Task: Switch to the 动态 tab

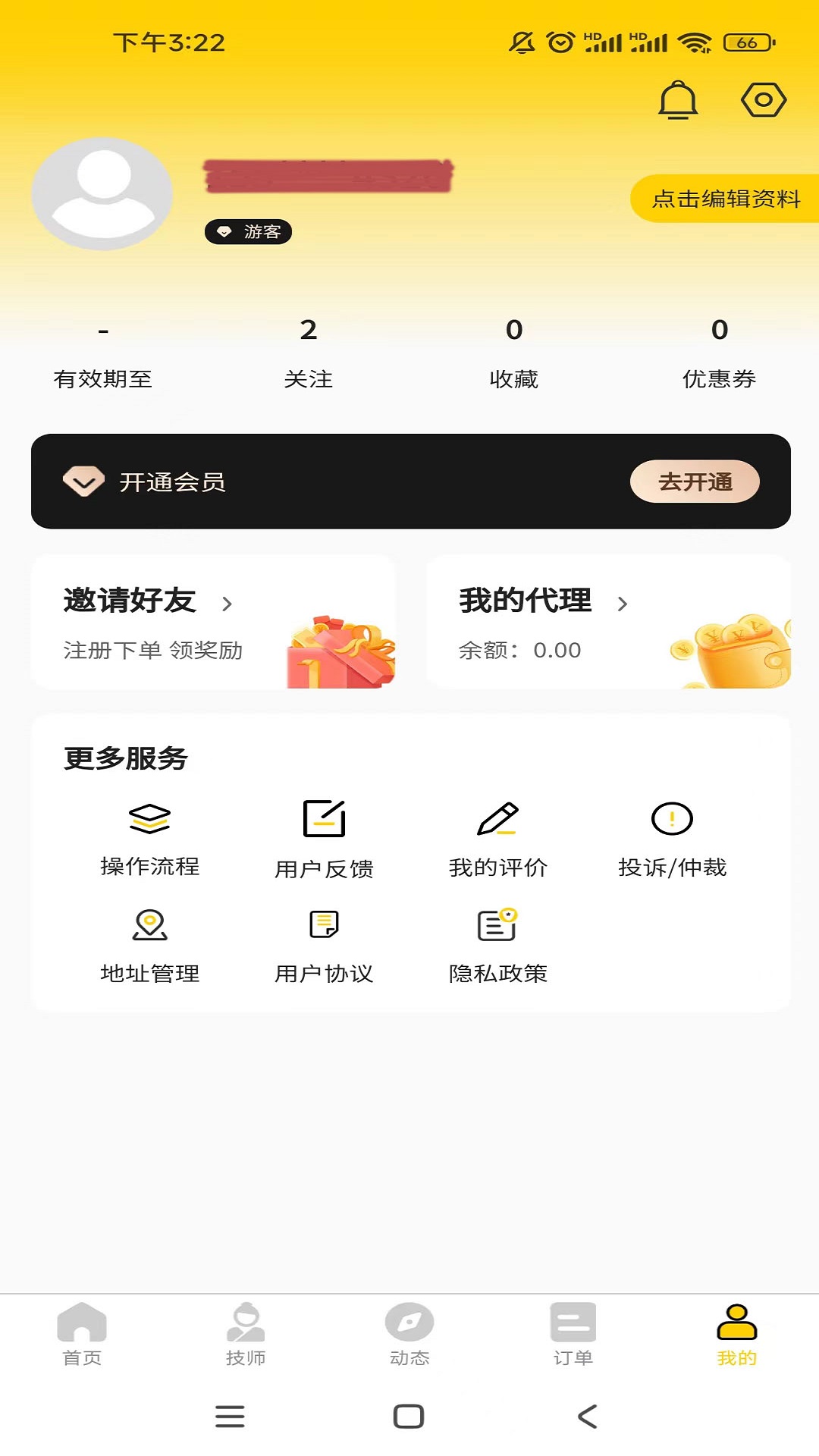Action: [x=409, y=1335]
